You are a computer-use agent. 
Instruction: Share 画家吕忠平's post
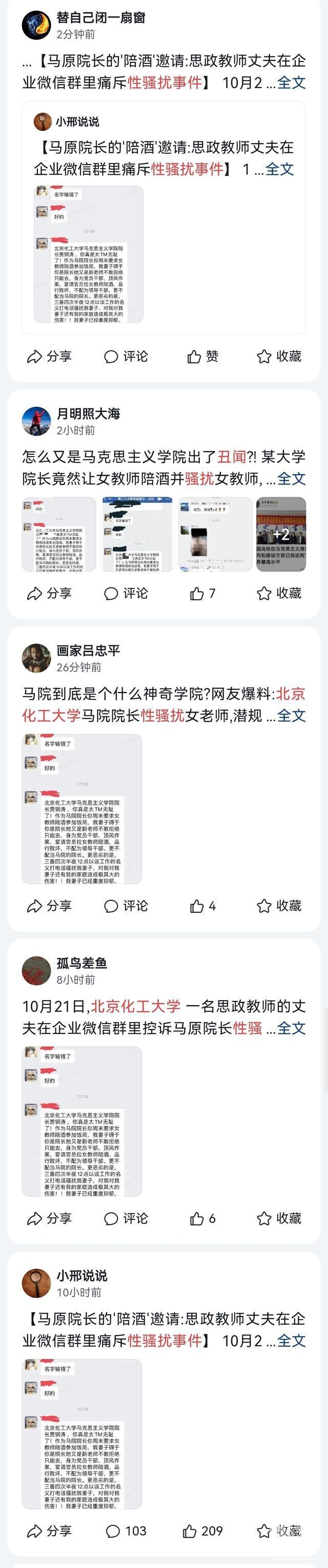tap(49, 906)
